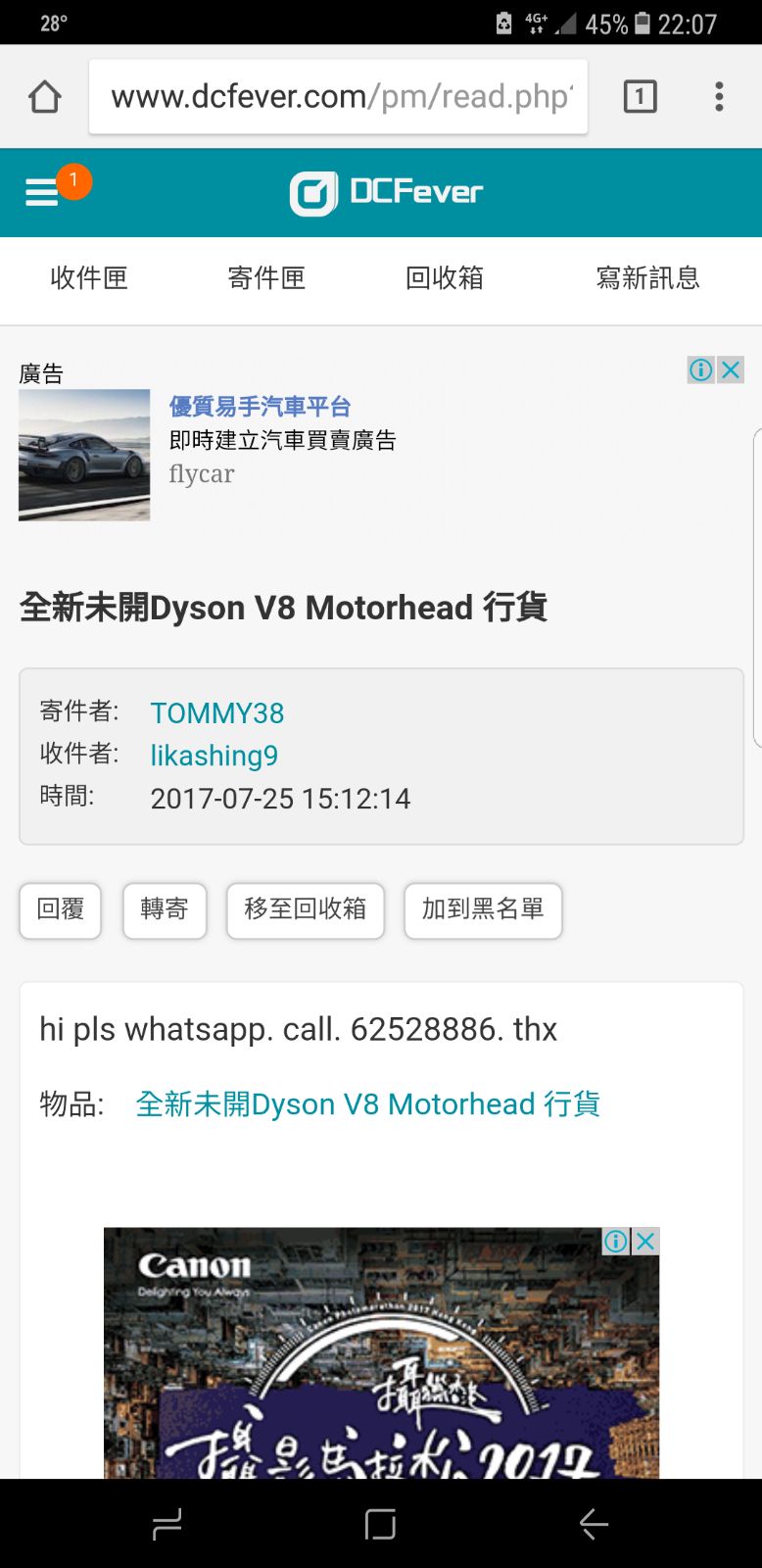
Task: Go to the browser home page
Action: (45, 97)
